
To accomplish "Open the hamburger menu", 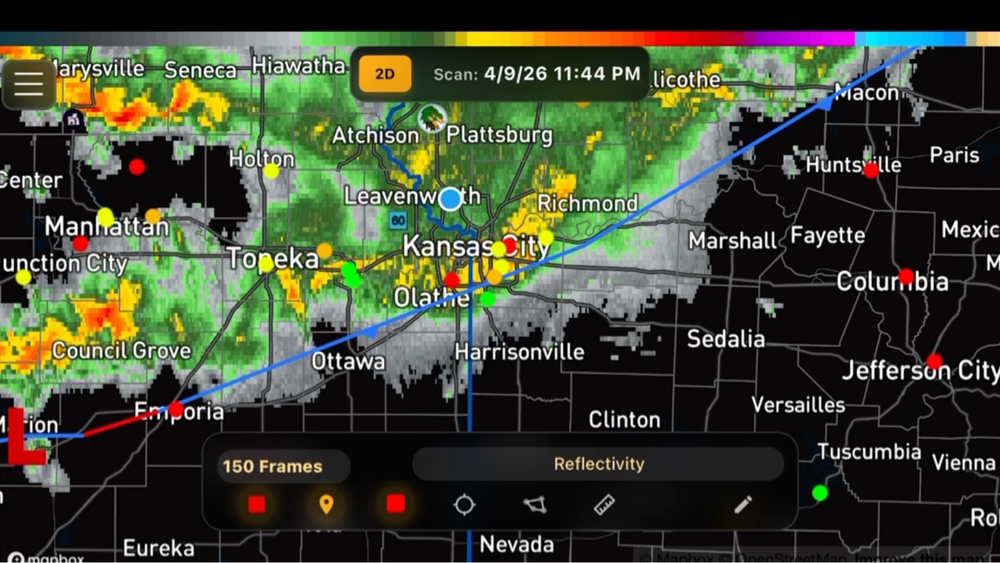I will click(x=29, y=84).
